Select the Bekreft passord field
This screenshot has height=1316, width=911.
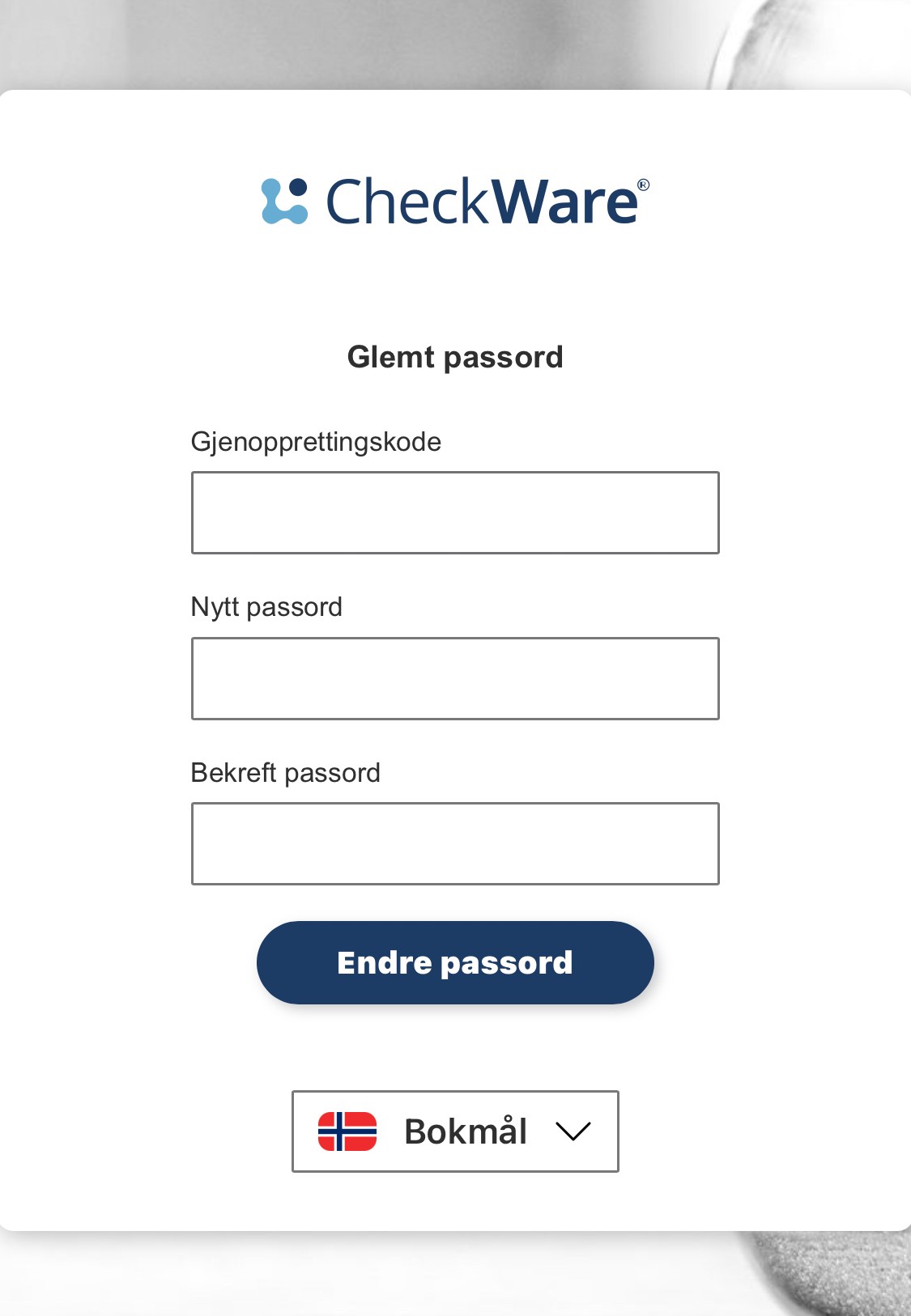pyautogui.click(x=455, y=843)
